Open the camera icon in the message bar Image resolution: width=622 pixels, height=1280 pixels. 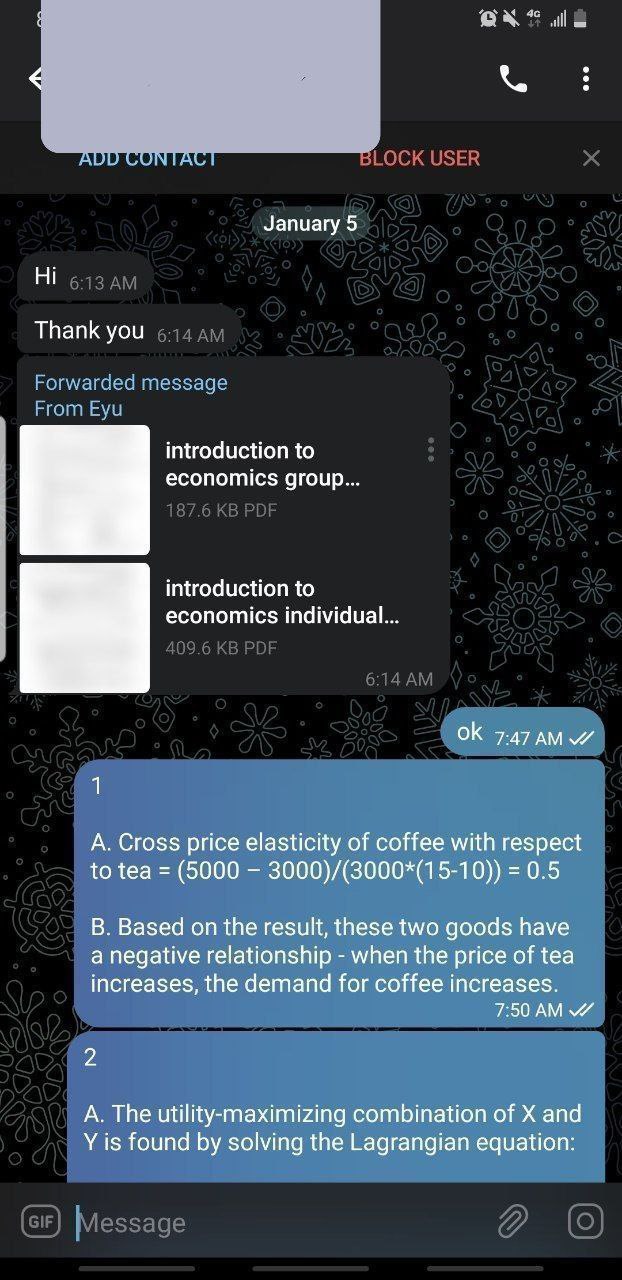pos(585,1221)
